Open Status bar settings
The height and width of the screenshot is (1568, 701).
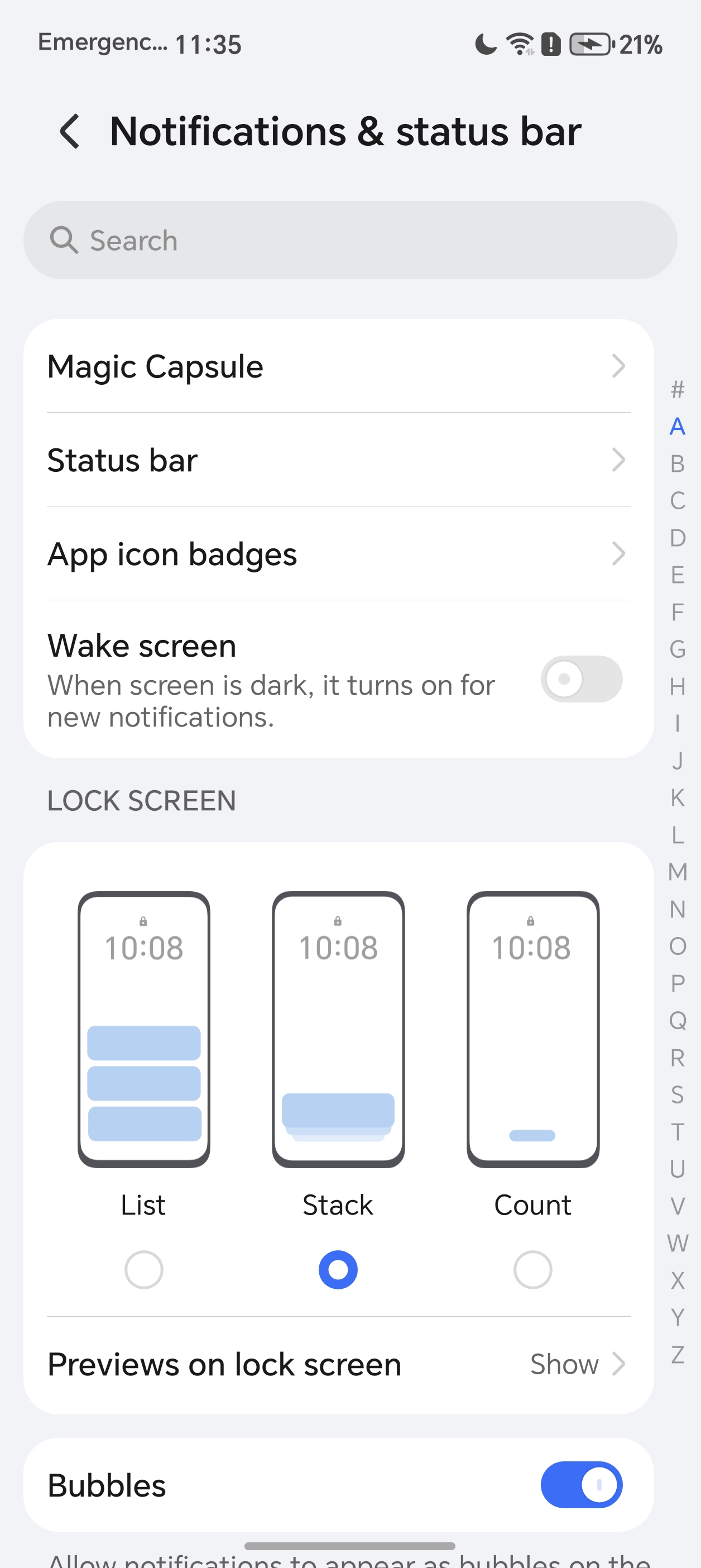coord(338,460)
